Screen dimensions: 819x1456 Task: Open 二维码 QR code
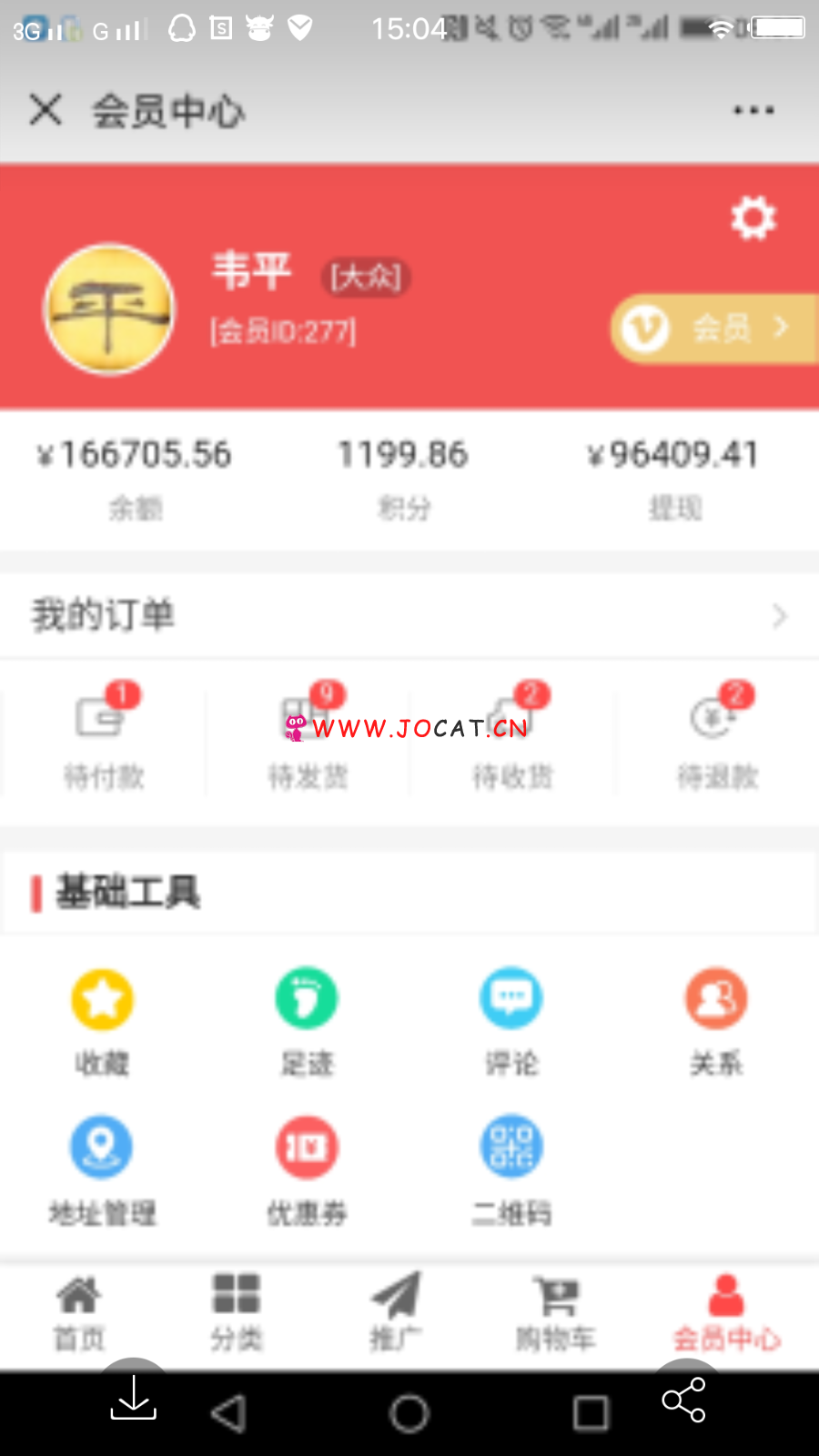(x=511, y=1171)
